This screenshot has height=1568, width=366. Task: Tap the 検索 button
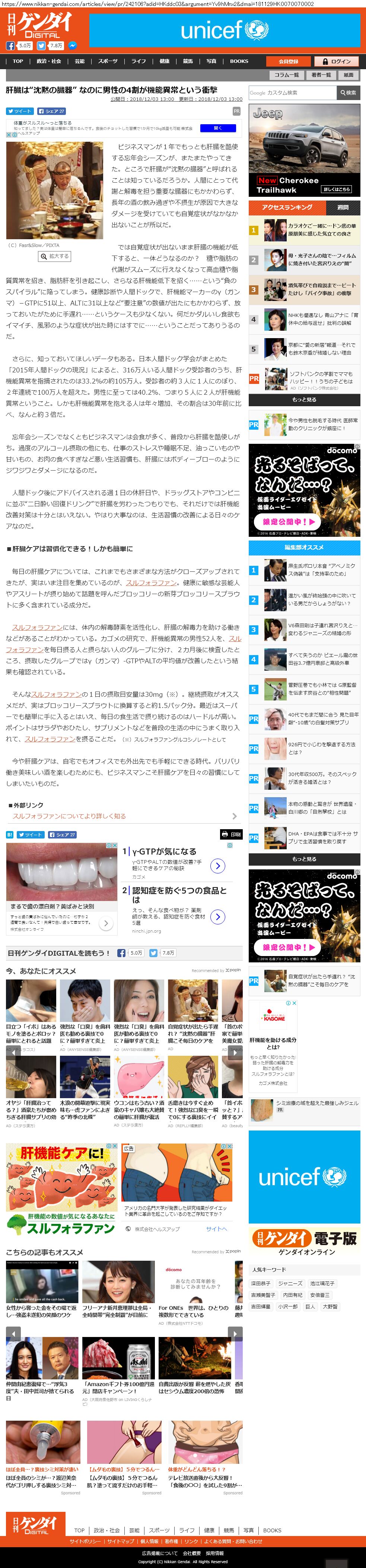pyautogui.click(x=349, y=93)
